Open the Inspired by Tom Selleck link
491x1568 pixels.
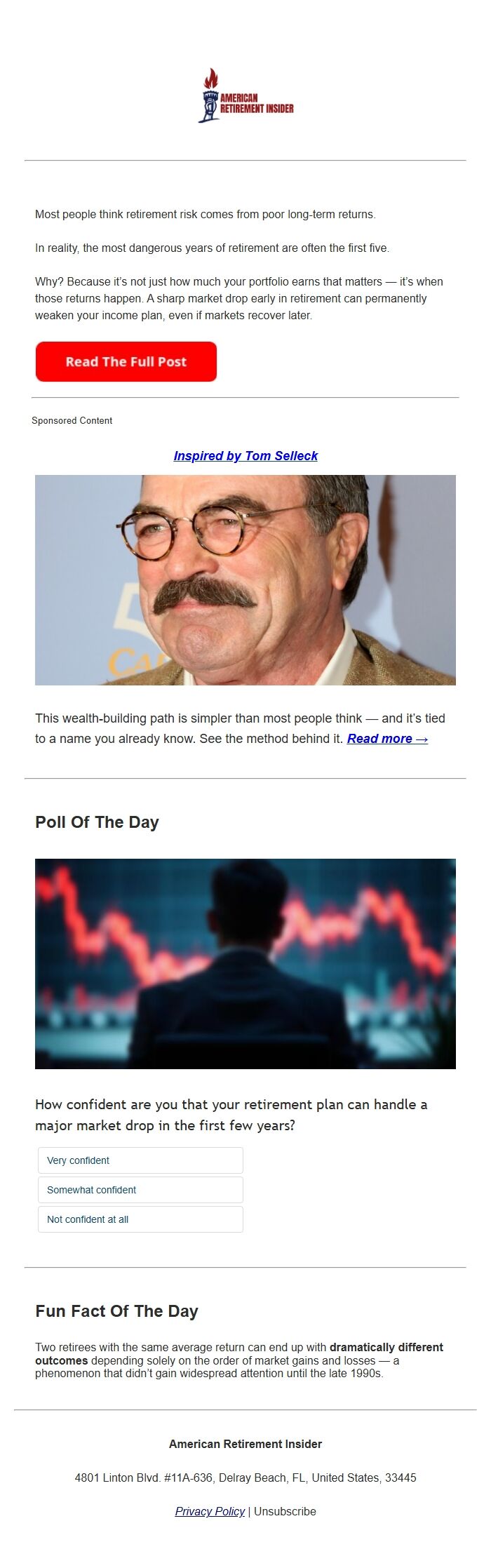tap(245, 456)
